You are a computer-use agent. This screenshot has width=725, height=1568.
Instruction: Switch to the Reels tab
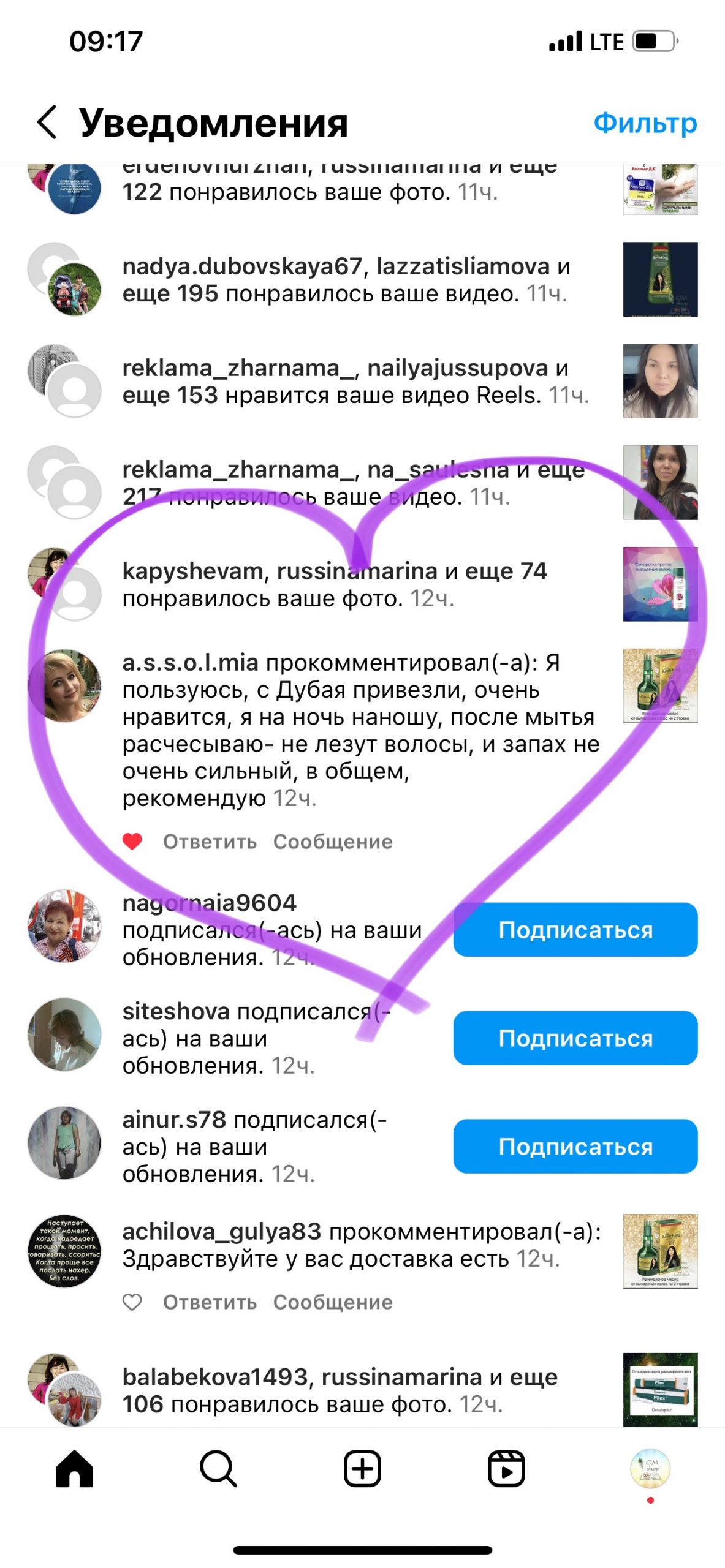(506, 1469)
